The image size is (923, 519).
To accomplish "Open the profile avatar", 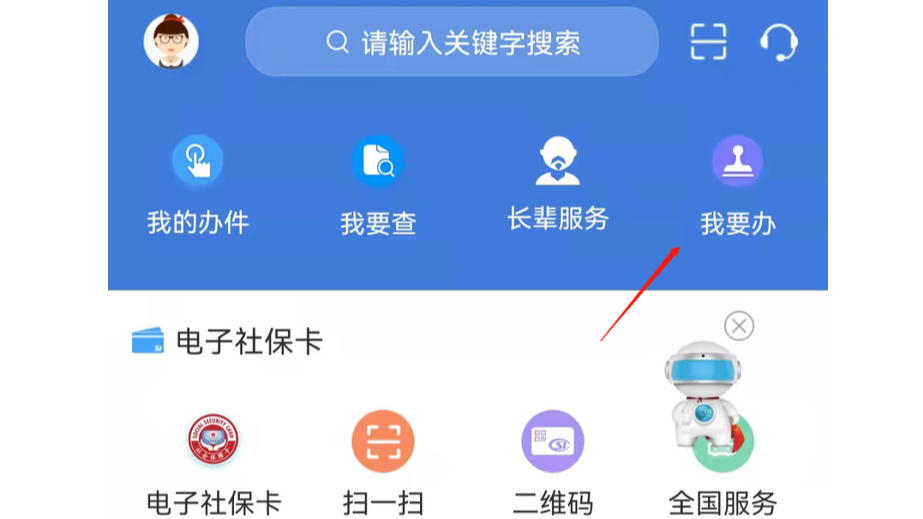I will click(x=171, y=41).
